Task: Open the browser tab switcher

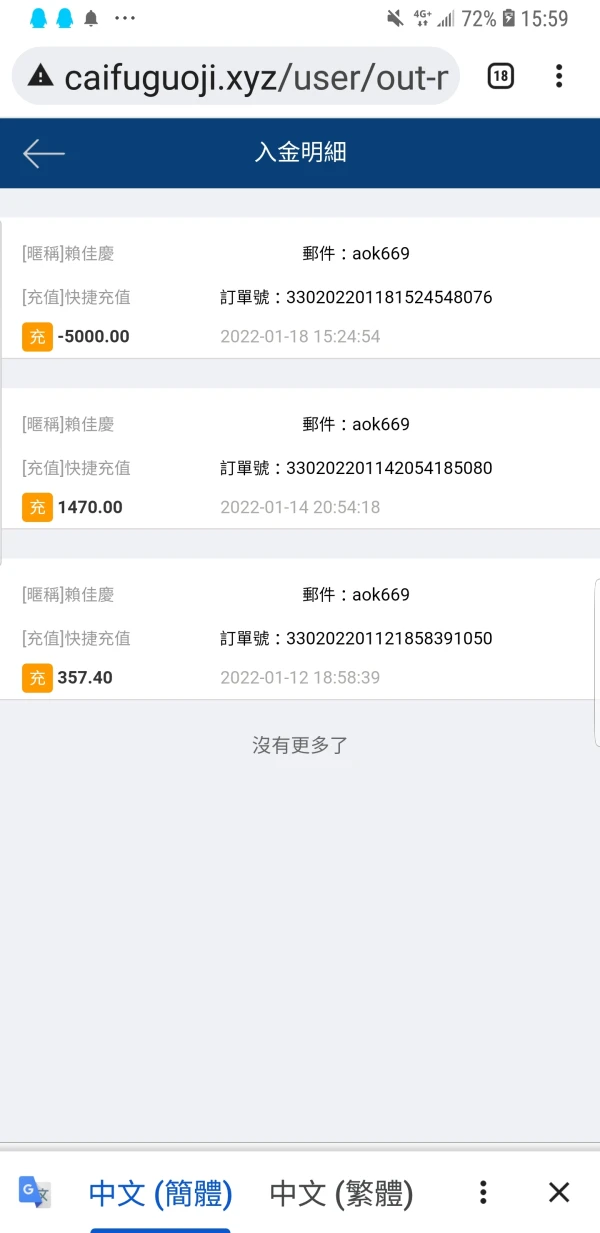Action: (x=500, y=76)
